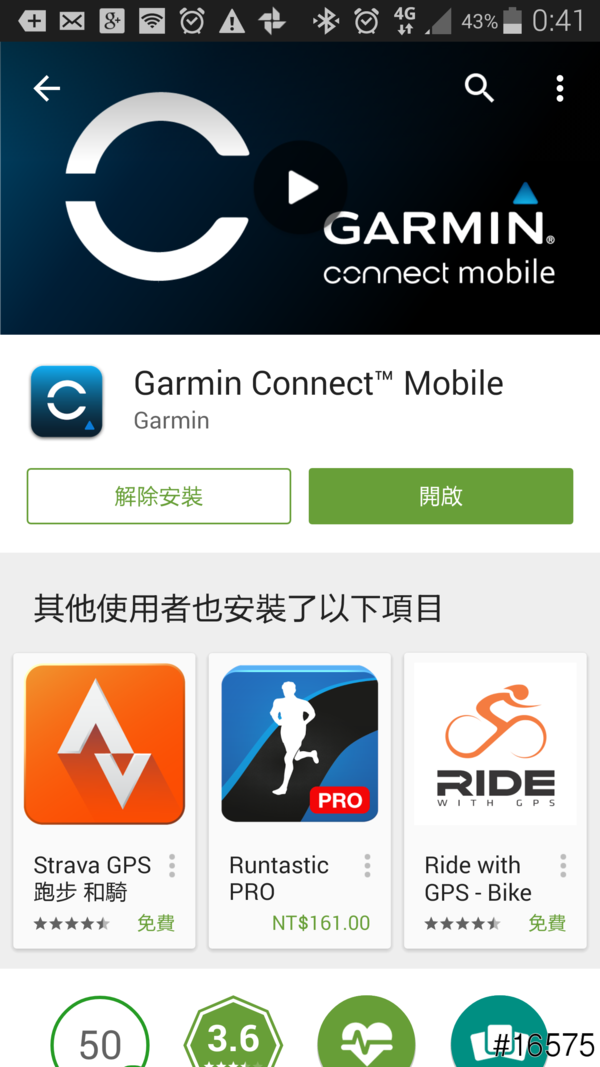600x1067 pixels.
Task: Open options menu on Runtastic PRO card
Action: click(367, 866)
